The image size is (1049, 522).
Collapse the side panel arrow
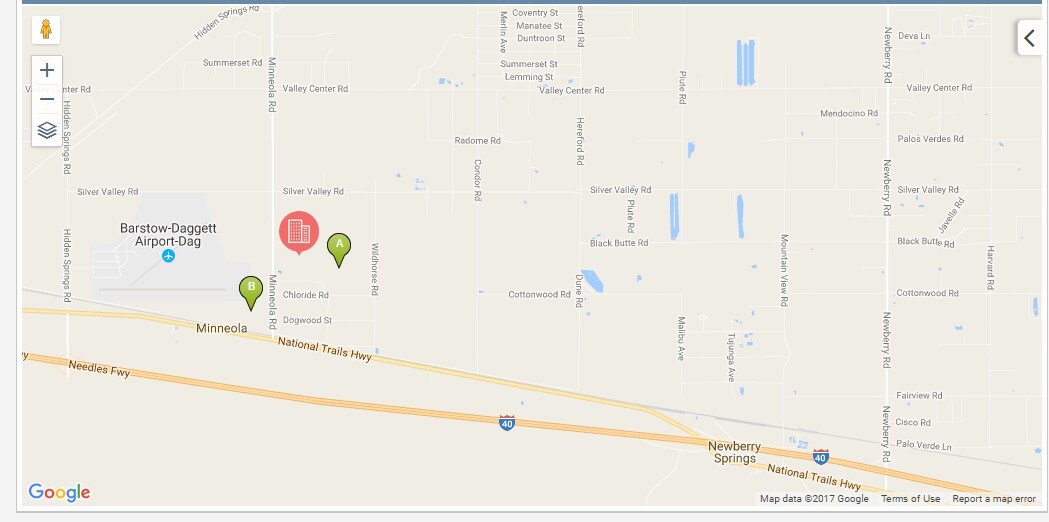[1031, 38]
